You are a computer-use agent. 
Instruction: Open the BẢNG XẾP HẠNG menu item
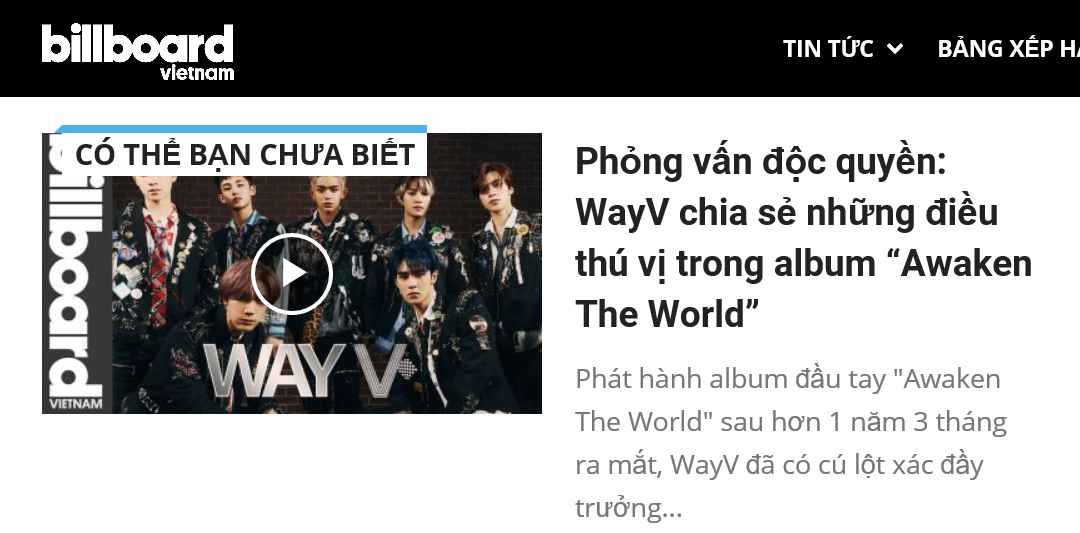point(1008,49)
